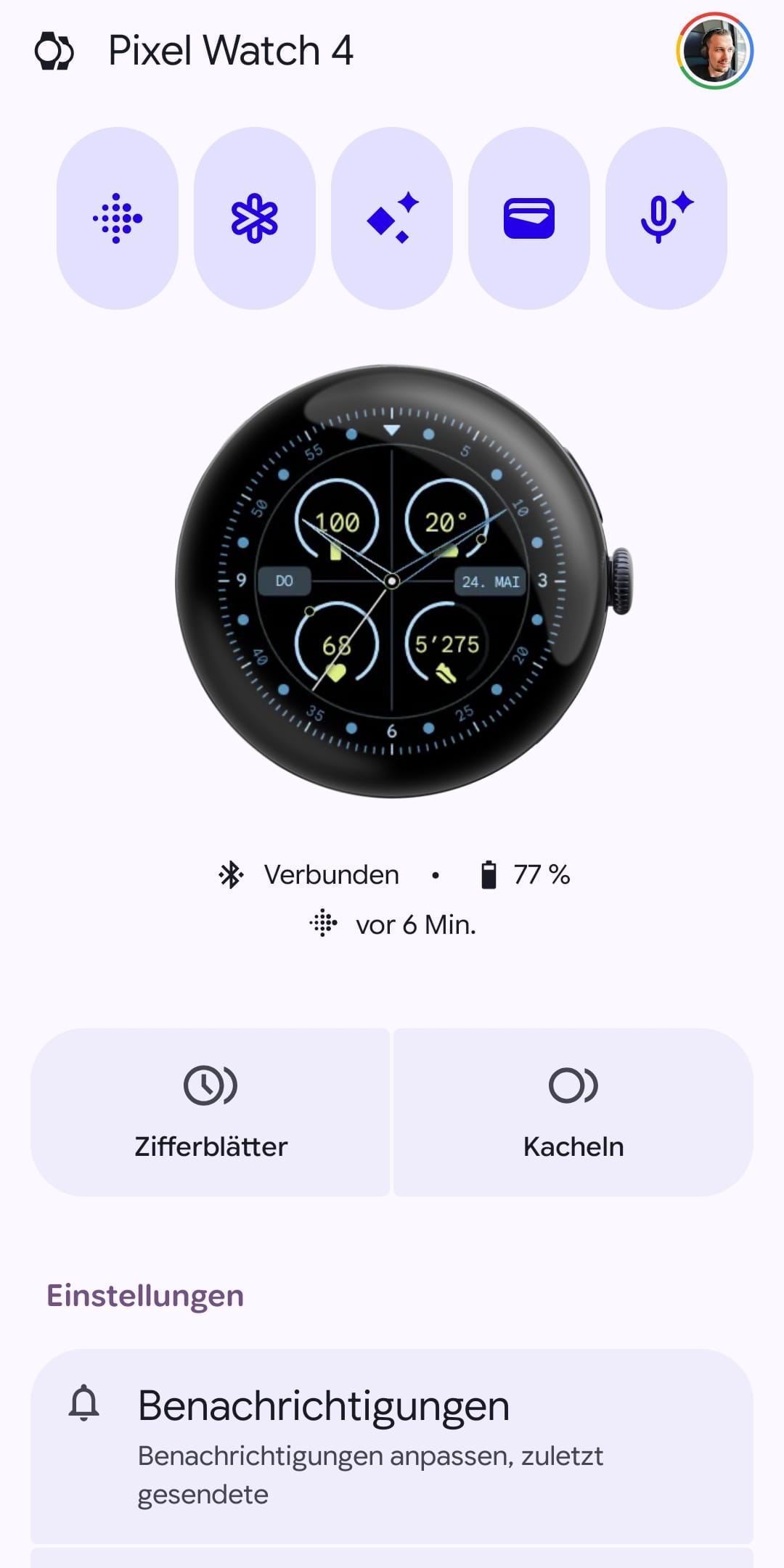784x1568 pixels.
Task: Open the Fitbit shortcut chip
Action: tap(118, 218)
